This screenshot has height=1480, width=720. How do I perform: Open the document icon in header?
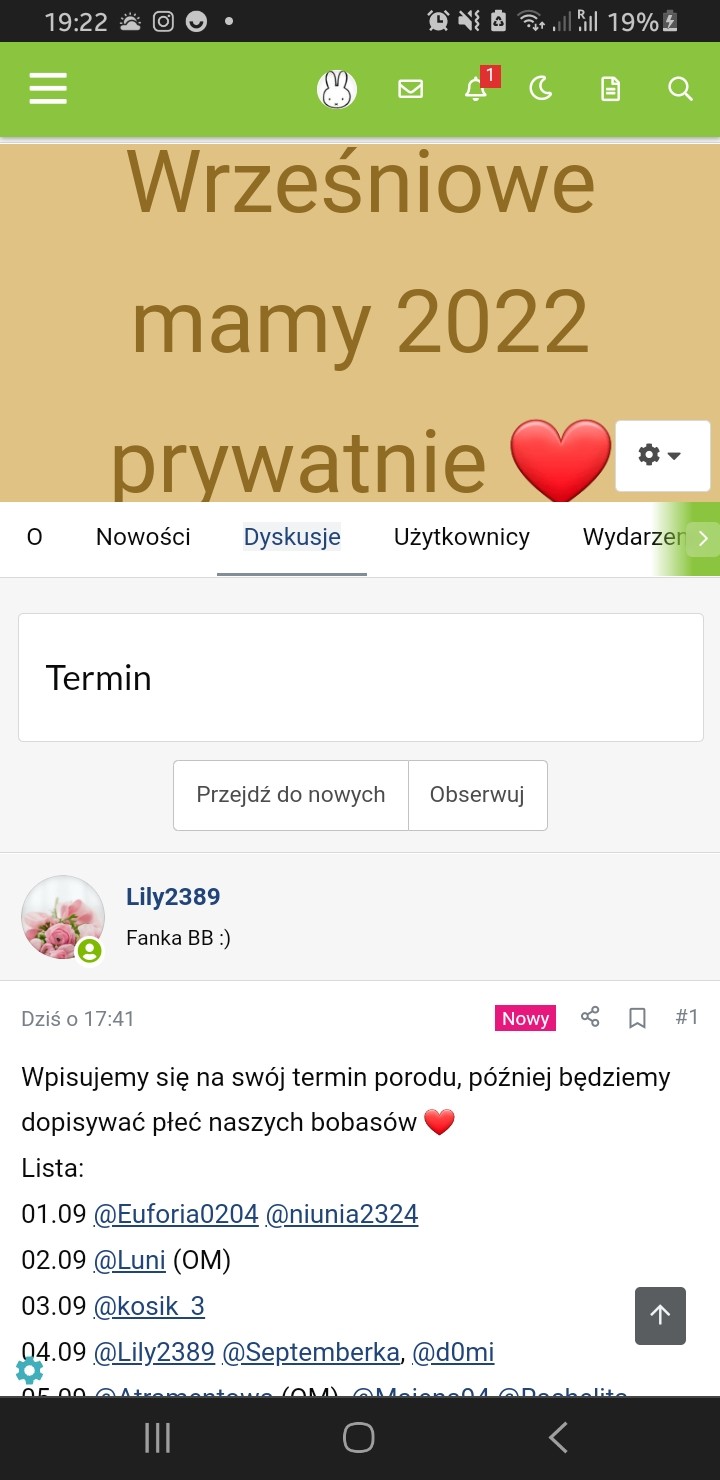pos(610,90)
